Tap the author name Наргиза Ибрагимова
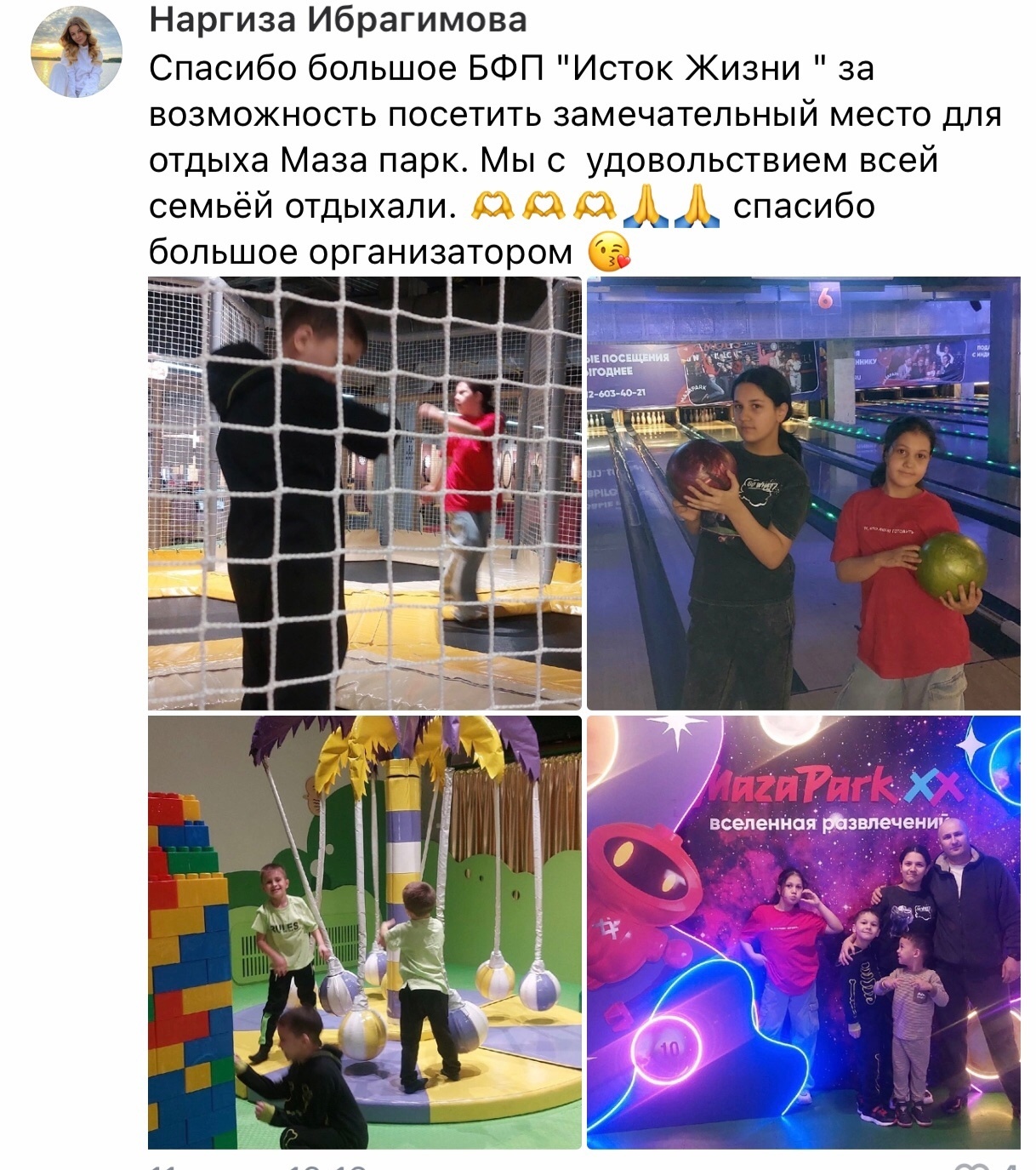Screen dimensions: 1036x1170 pos(338,18)
